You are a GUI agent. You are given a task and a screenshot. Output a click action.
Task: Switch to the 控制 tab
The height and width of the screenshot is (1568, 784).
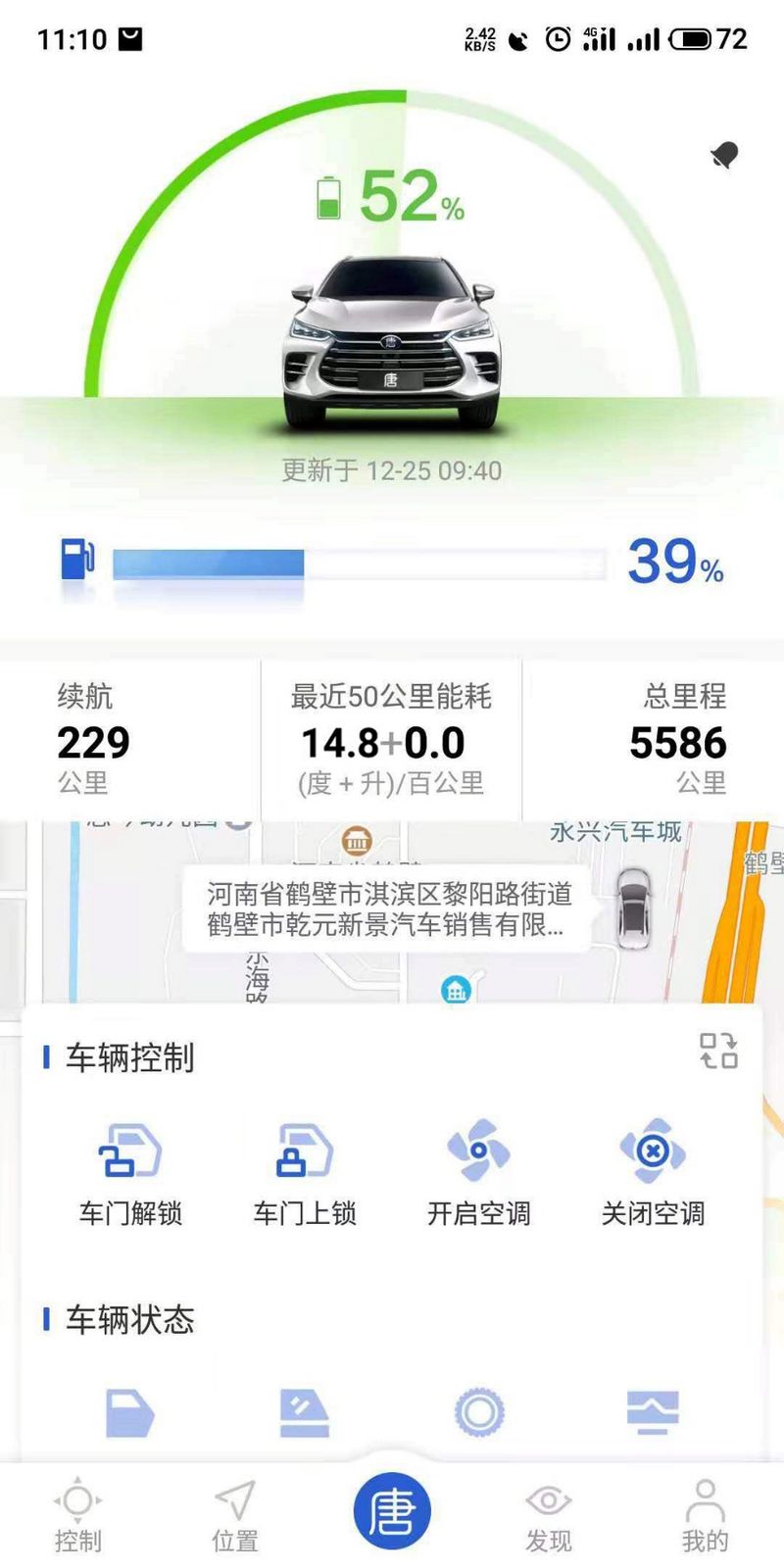click(78, 1516)
